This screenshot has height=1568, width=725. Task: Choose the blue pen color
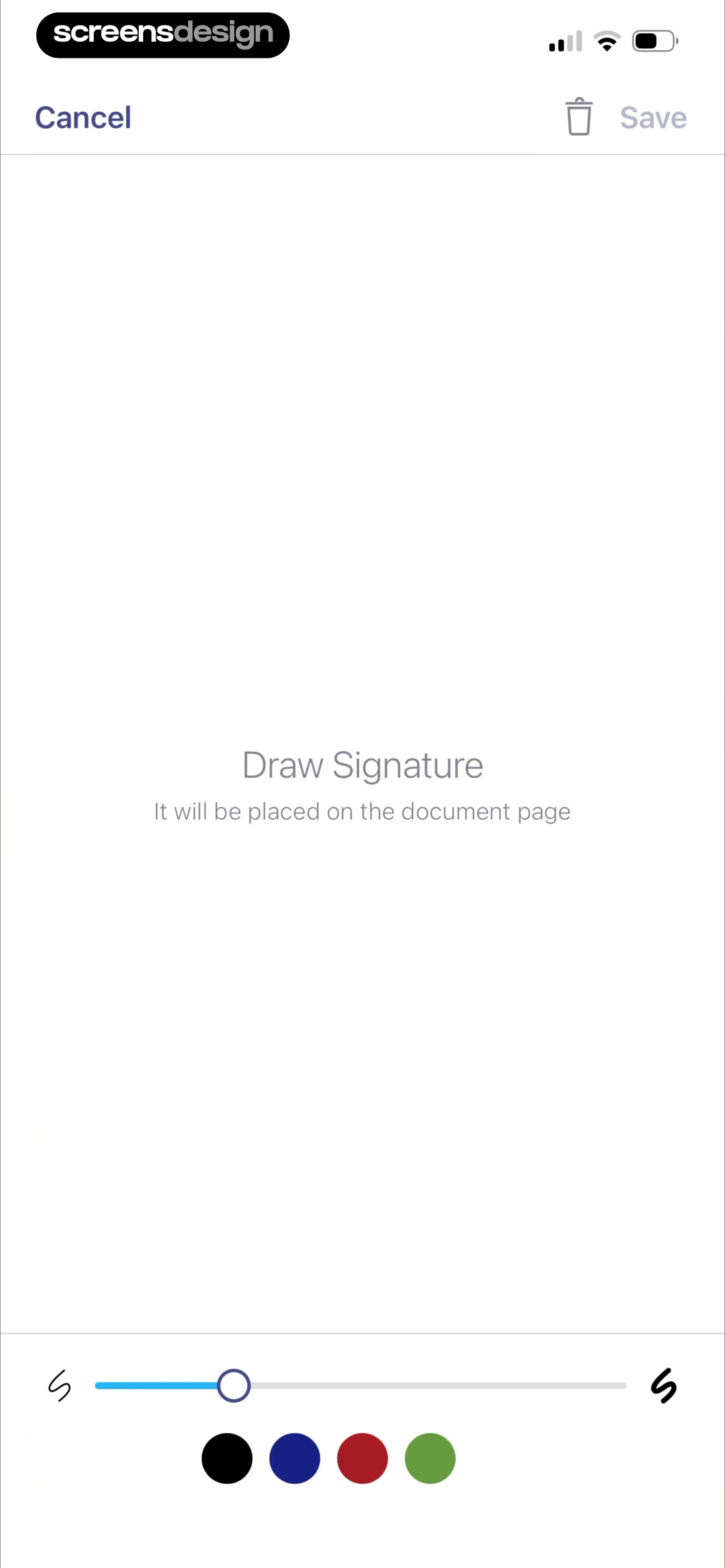[295, 1459]
